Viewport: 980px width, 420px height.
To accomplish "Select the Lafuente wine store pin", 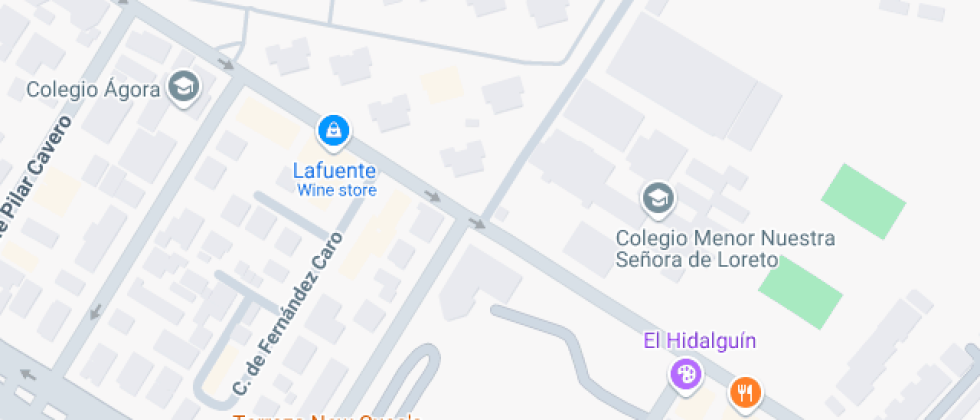I will pos(333,132).
